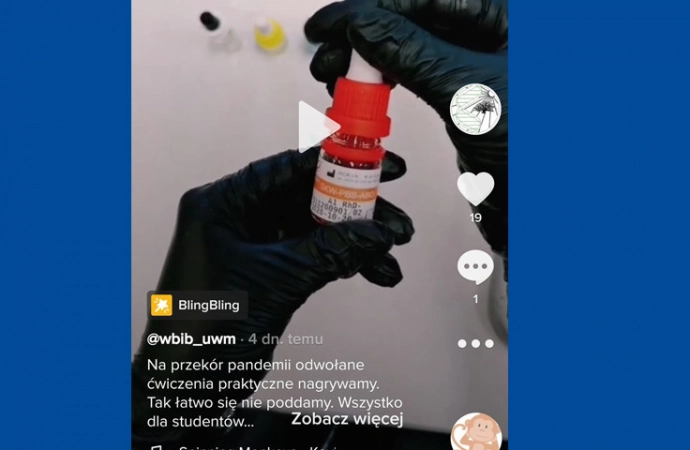Image resolution: width=690 pixels, height=450 pixels.
Task: Expand caption with Zobacz więcej
Action: [x=347, y=419]
